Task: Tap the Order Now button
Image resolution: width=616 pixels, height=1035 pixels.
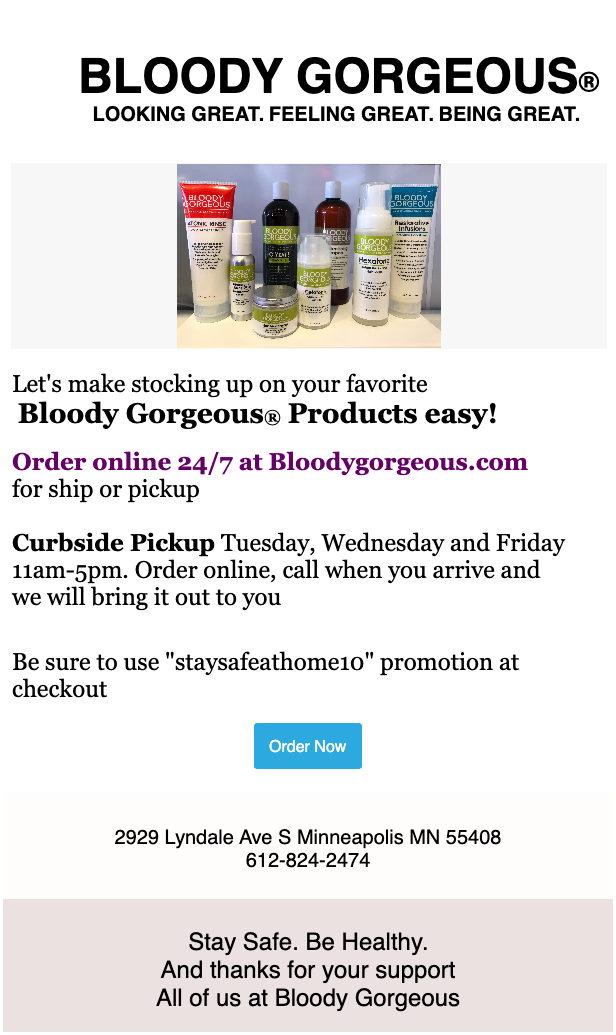Action: (307, 746)
